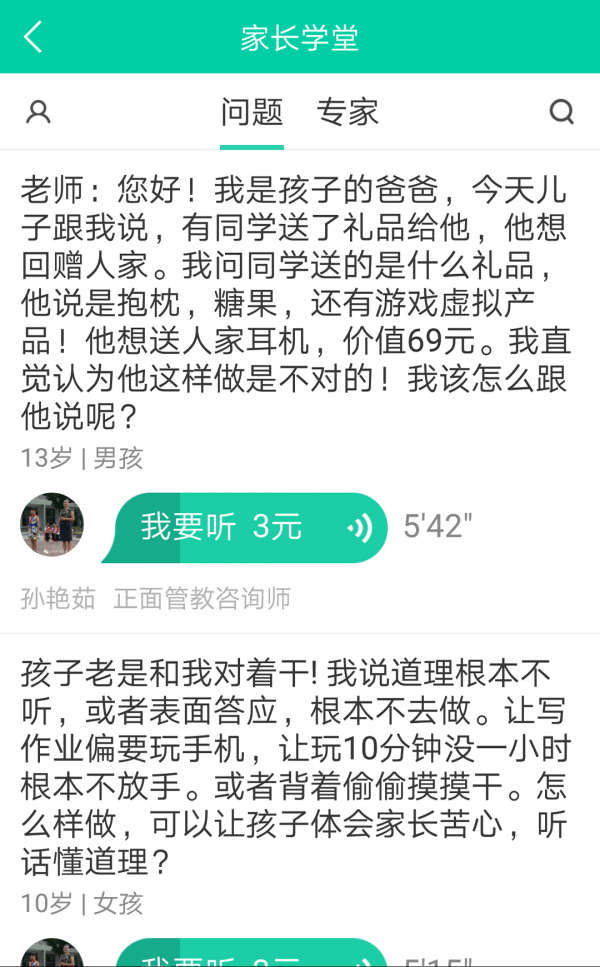The image size is (600, 967).
Task: Switch to the 专家 tab
Action: click(348, 111)
